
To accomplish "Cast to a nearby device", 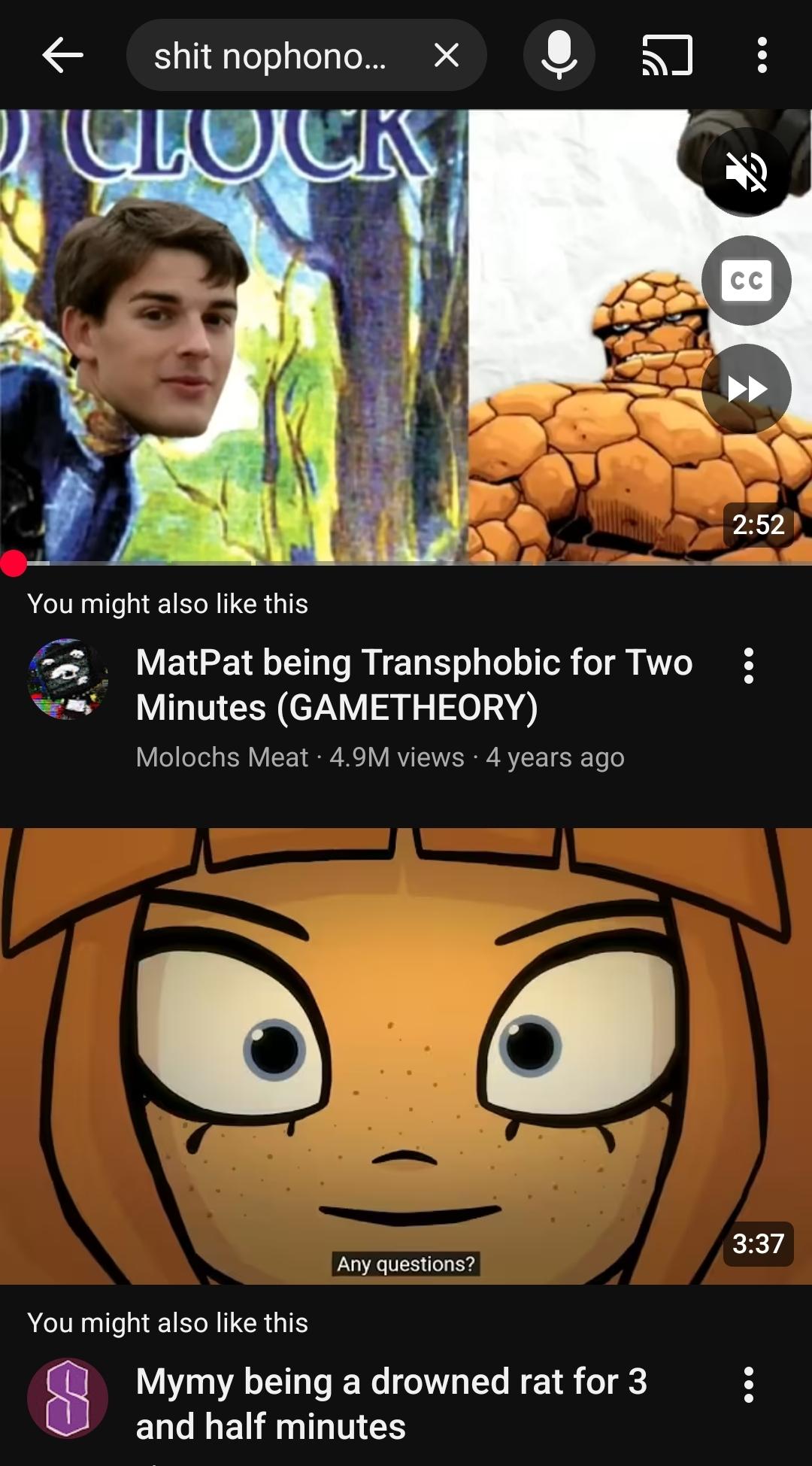I will pyautogui.click(x=666, y=56).
